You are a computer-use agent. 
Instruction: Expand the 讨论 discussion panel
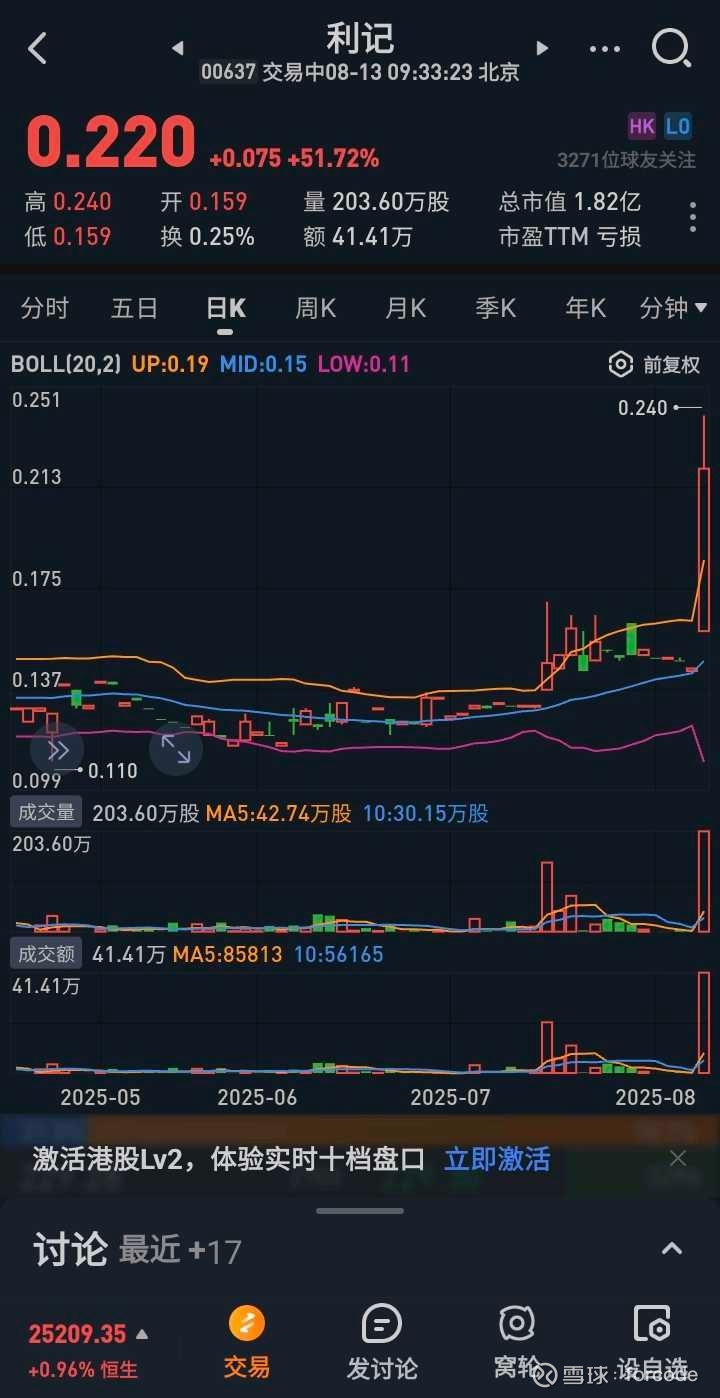(x=672, y=1248)
